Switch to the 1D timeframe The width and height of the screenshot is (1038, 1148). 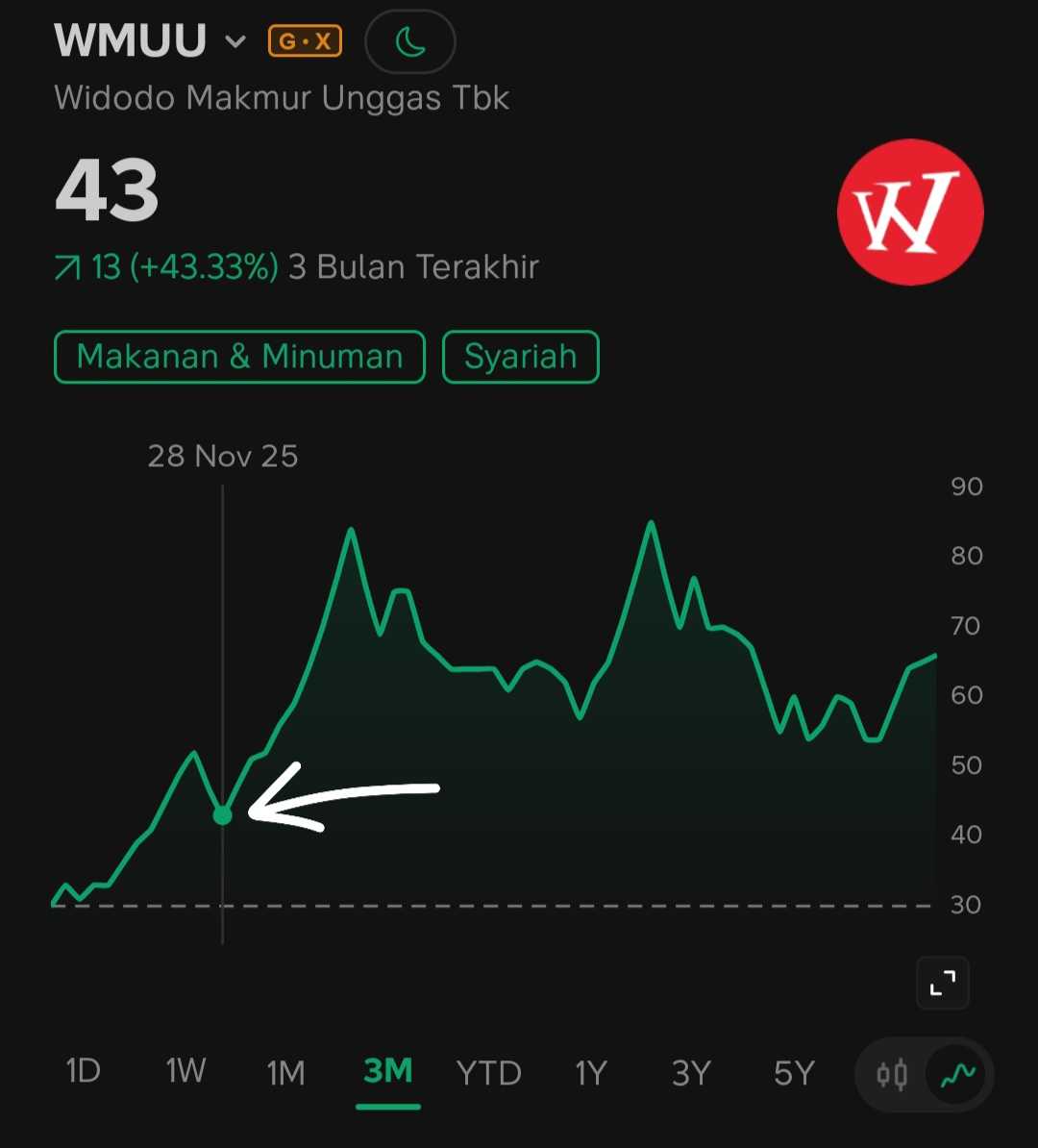coord(83,1071)
